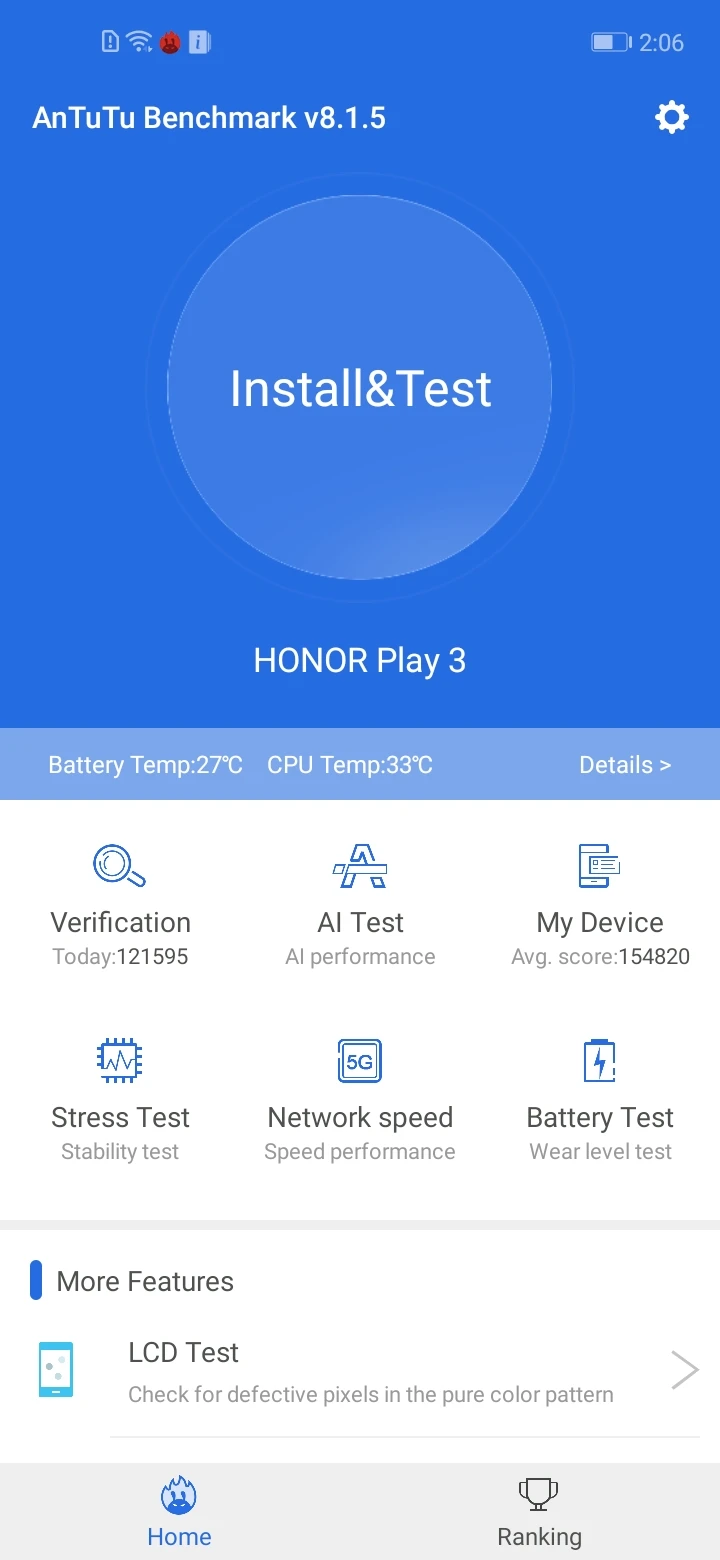This screenshot has width=720, height=1560.
Task: Switch to the Ranking tab
Action: (539, 1512)
